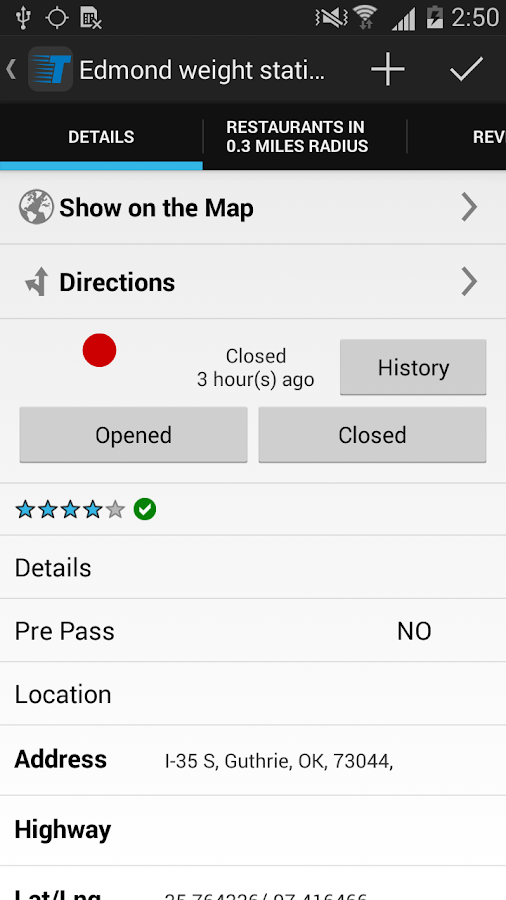Report the station as Closed
Screen dimensions: 506x900
pyautogui.click(x=372, y=435)
